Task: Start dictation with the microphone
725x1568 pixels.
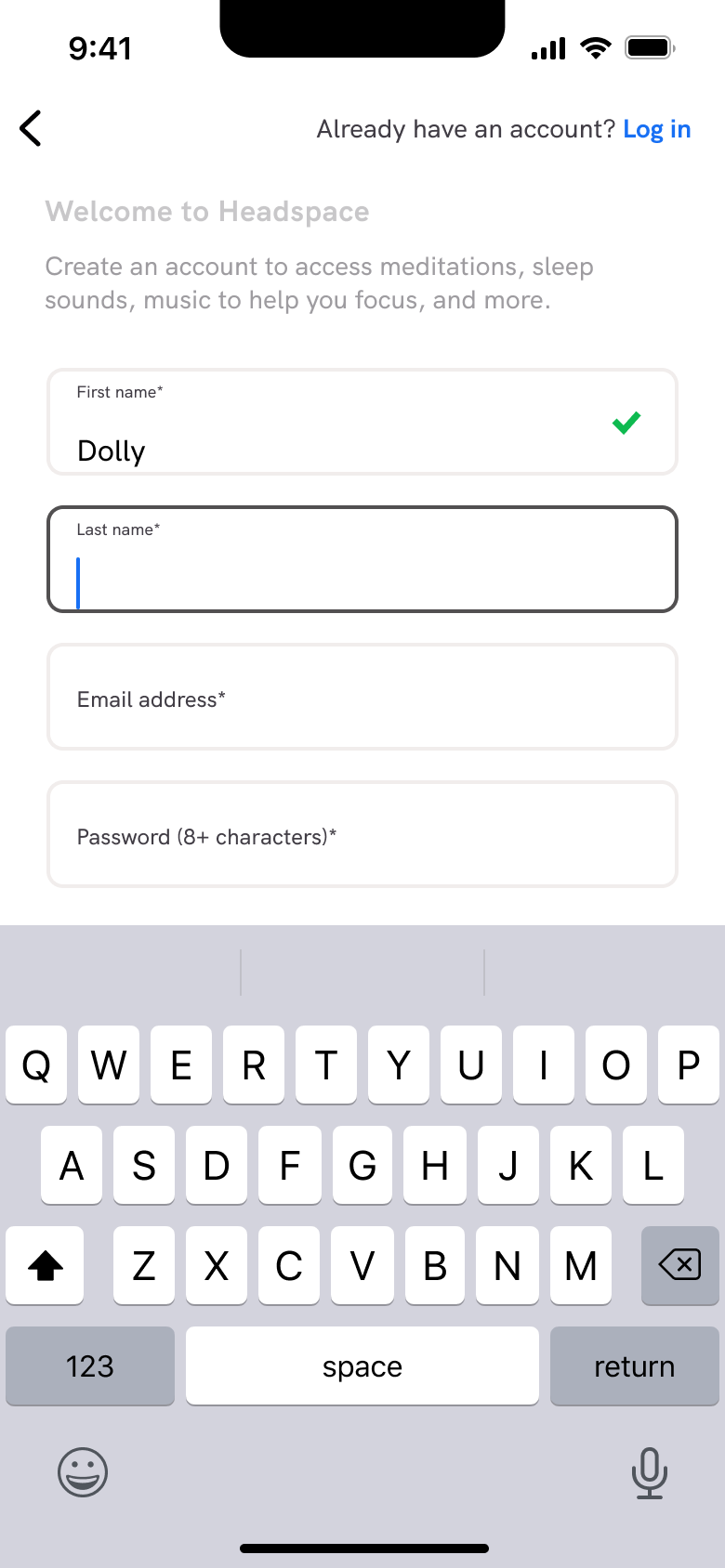Action: tap(650, 1473)
